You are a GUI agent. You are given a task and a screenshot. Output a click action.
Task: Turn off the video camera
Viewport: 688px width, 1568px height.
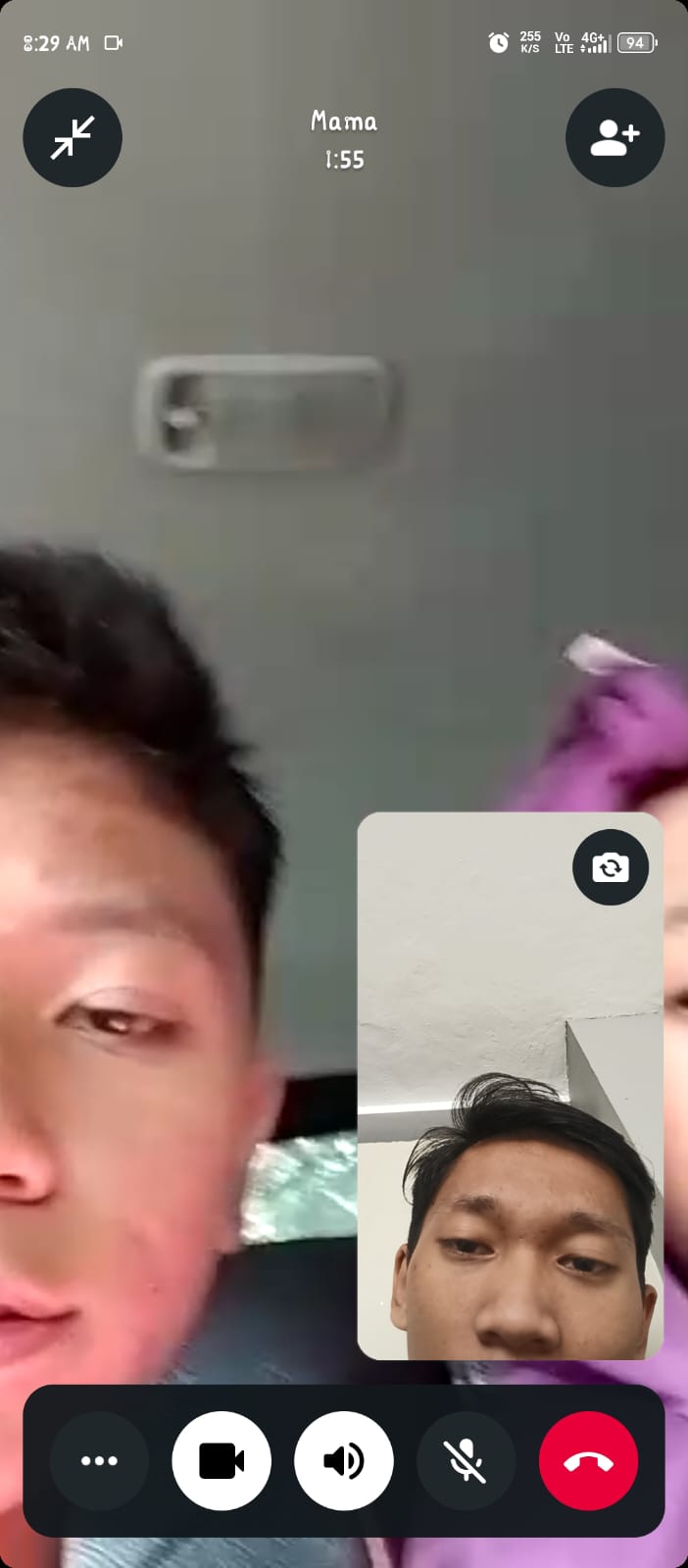(x=221, y=1460)
